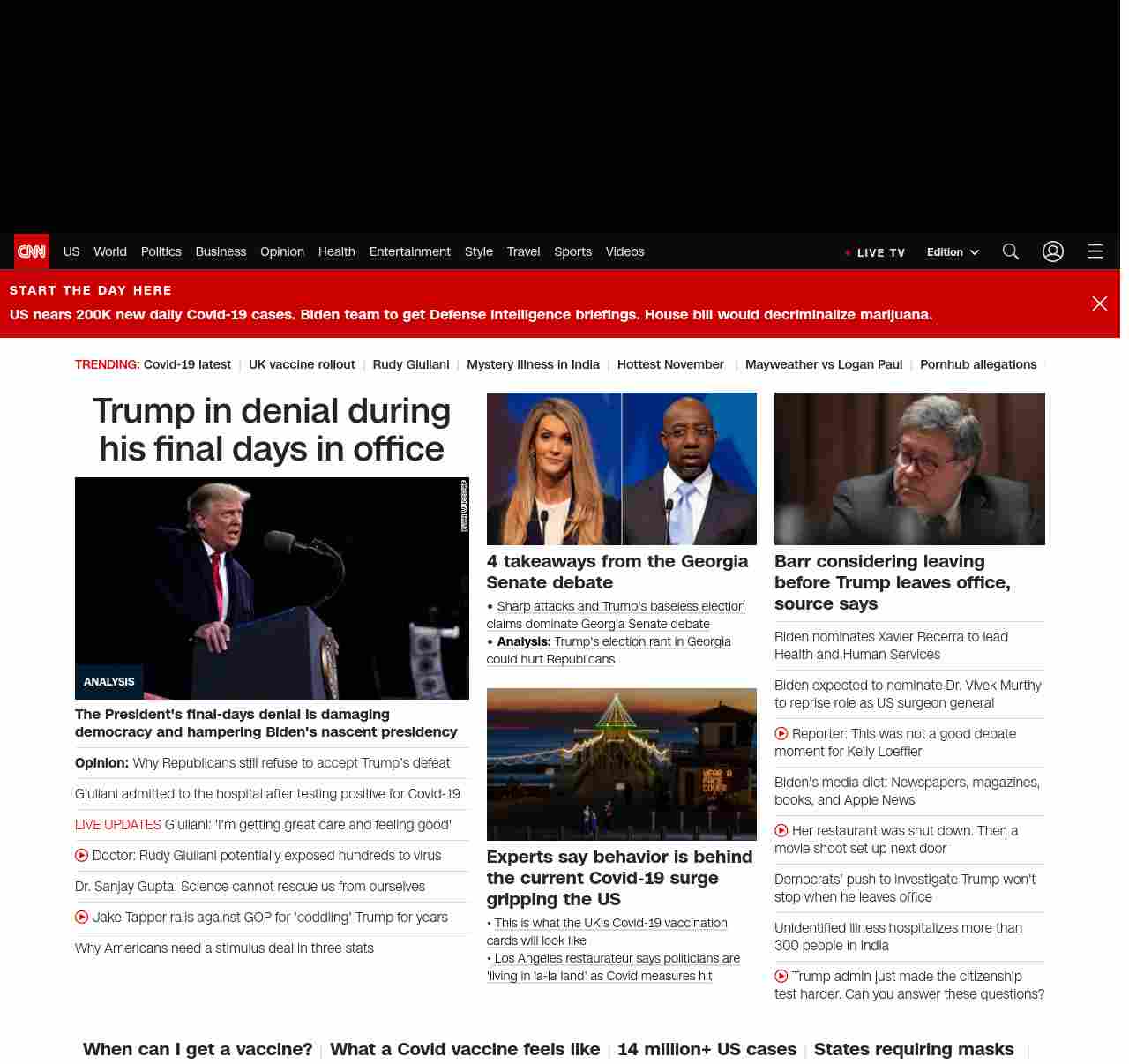The image size is (1129, 1064).
Task: Open the hamburger menu
Action: pyautogui.click(x=1095, y=251)
